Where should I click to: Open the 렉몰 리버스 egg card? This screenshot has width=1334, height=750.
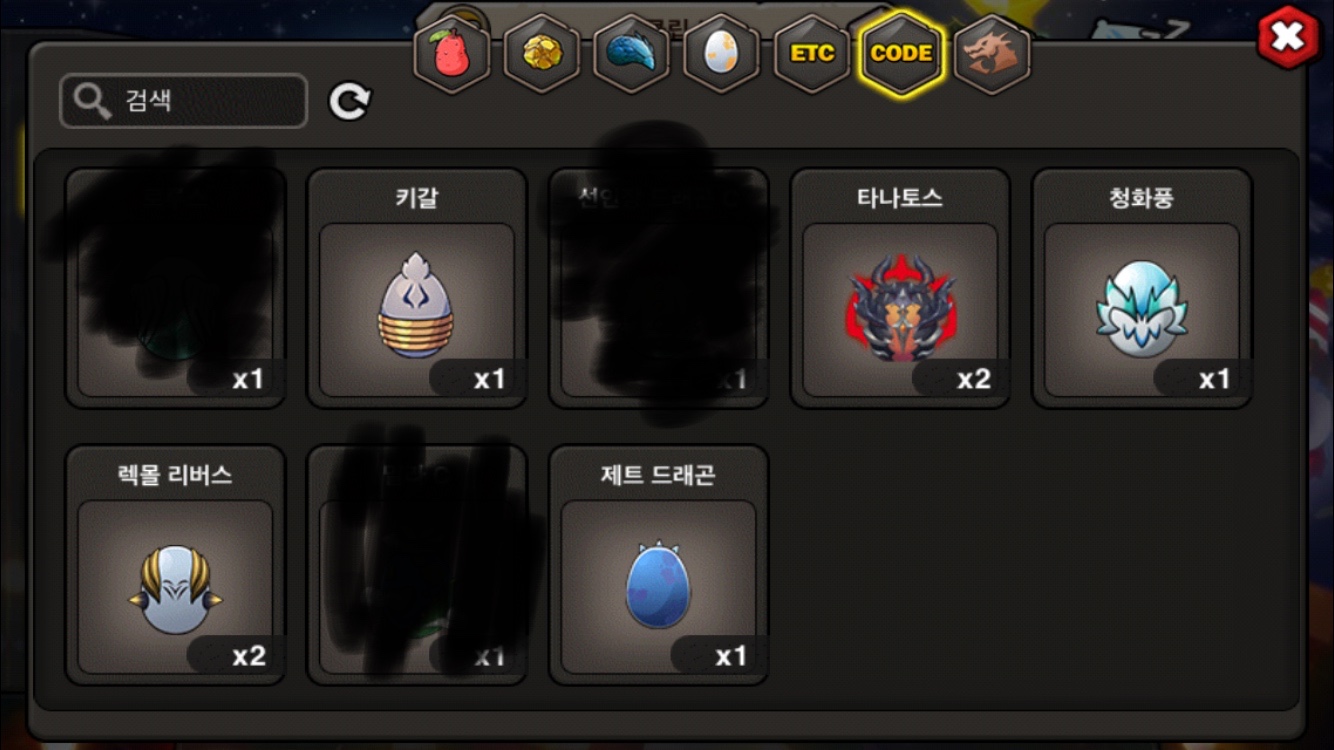(x=175, y=566)
